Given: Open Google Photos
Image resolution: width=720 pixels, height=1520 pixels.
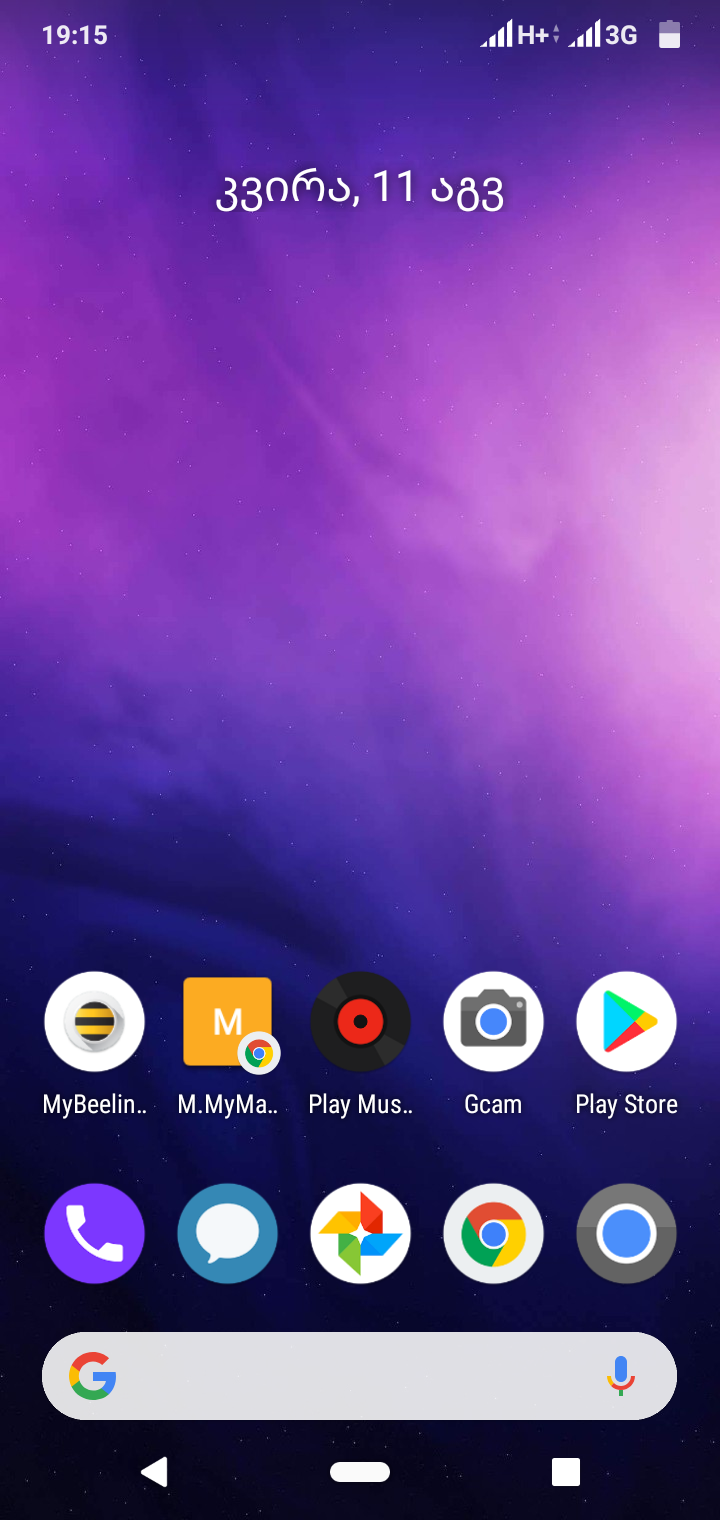Looking at the screenshot, I should point(360,1234).
